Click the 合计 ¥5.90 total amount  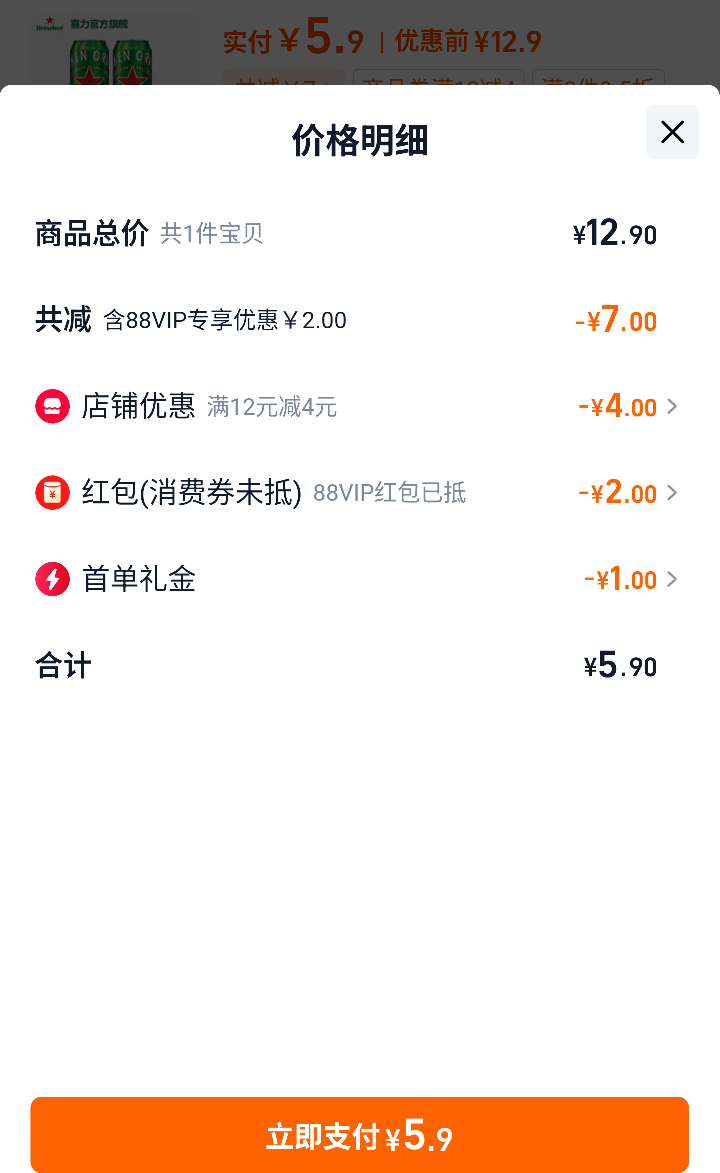coord(620,664)
